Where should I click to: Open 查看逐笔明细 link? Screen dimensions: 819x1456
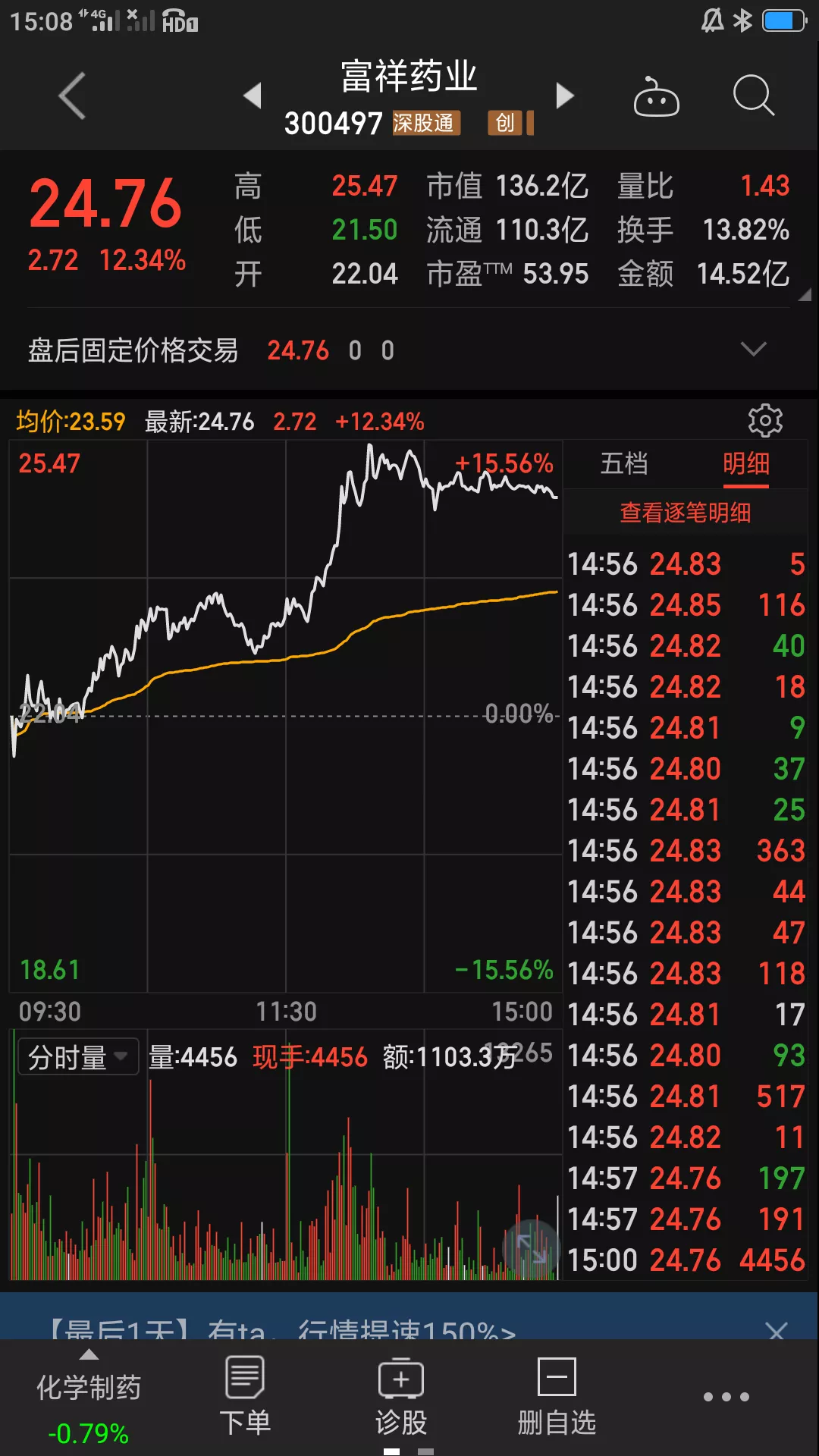tap(686, 513)
